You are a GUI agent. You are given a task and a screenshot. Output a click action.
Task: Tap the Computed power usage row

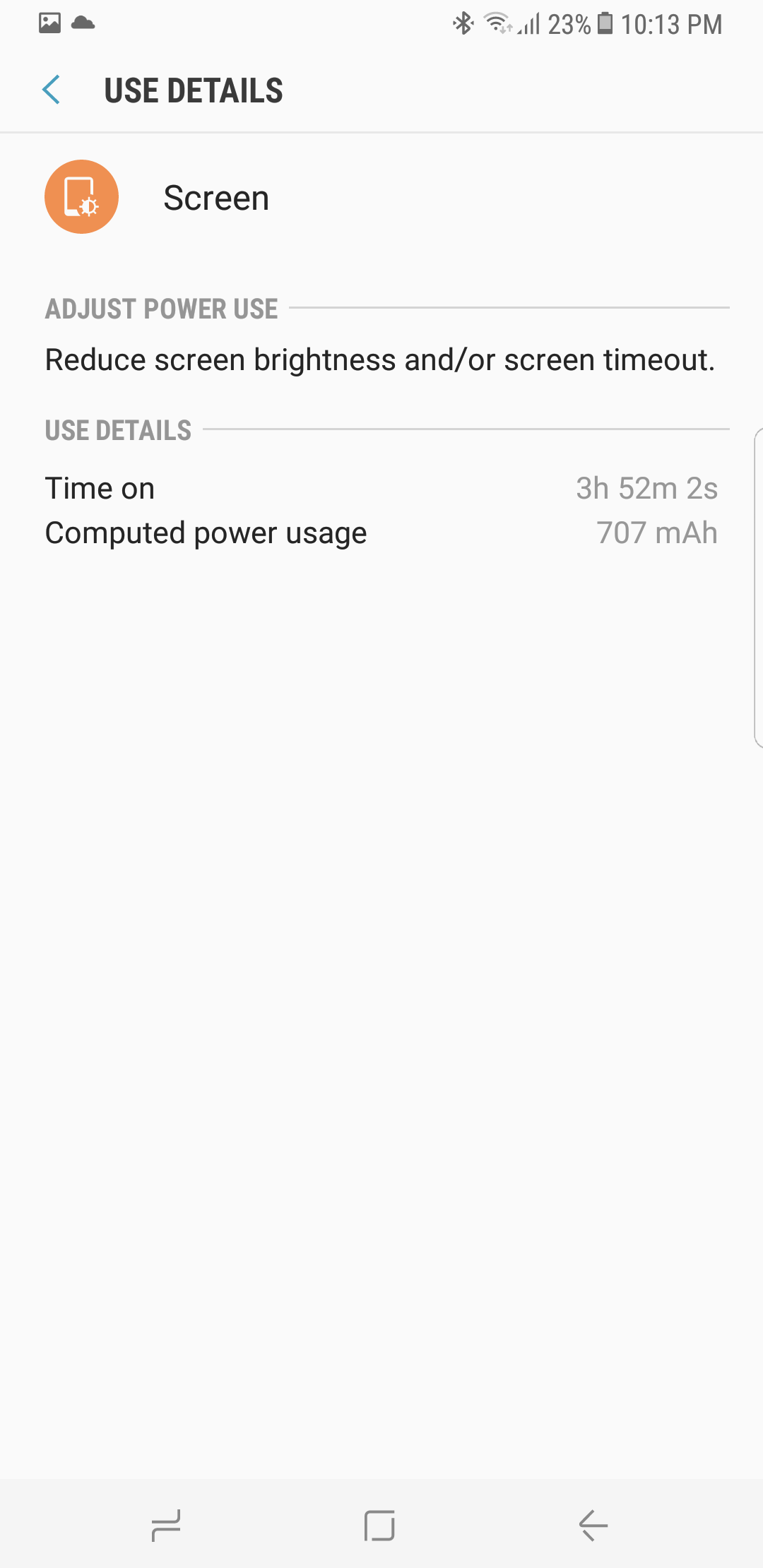click(206, 533)
